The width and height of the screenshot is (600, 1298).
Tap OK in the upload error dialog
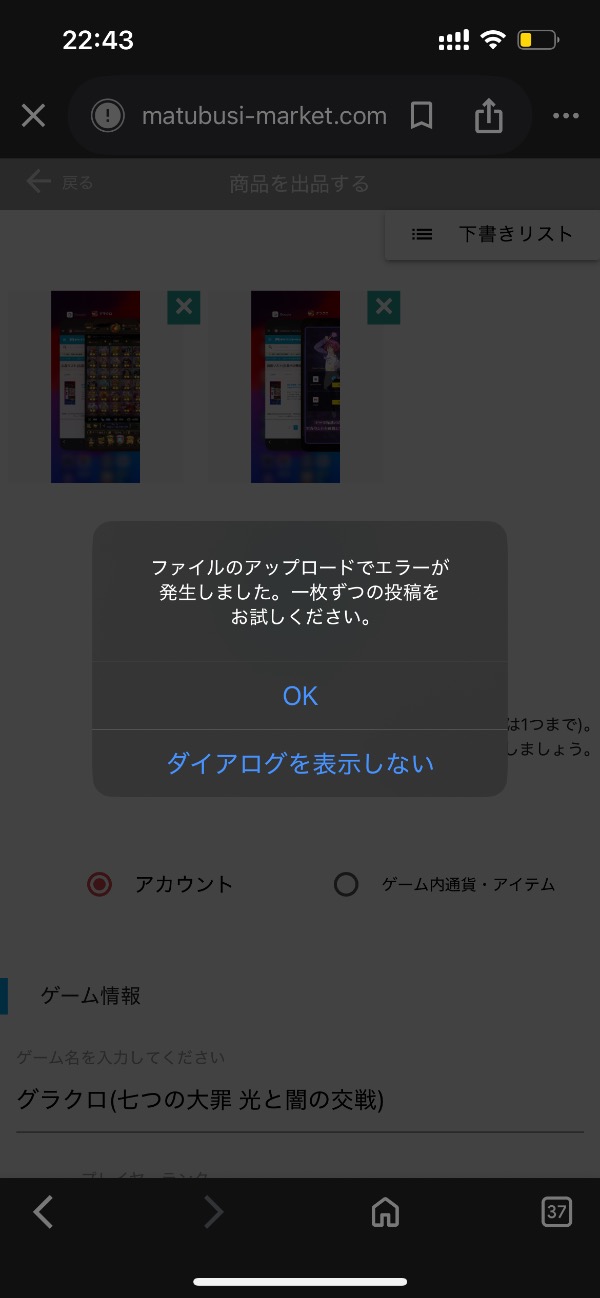(300, 696)
